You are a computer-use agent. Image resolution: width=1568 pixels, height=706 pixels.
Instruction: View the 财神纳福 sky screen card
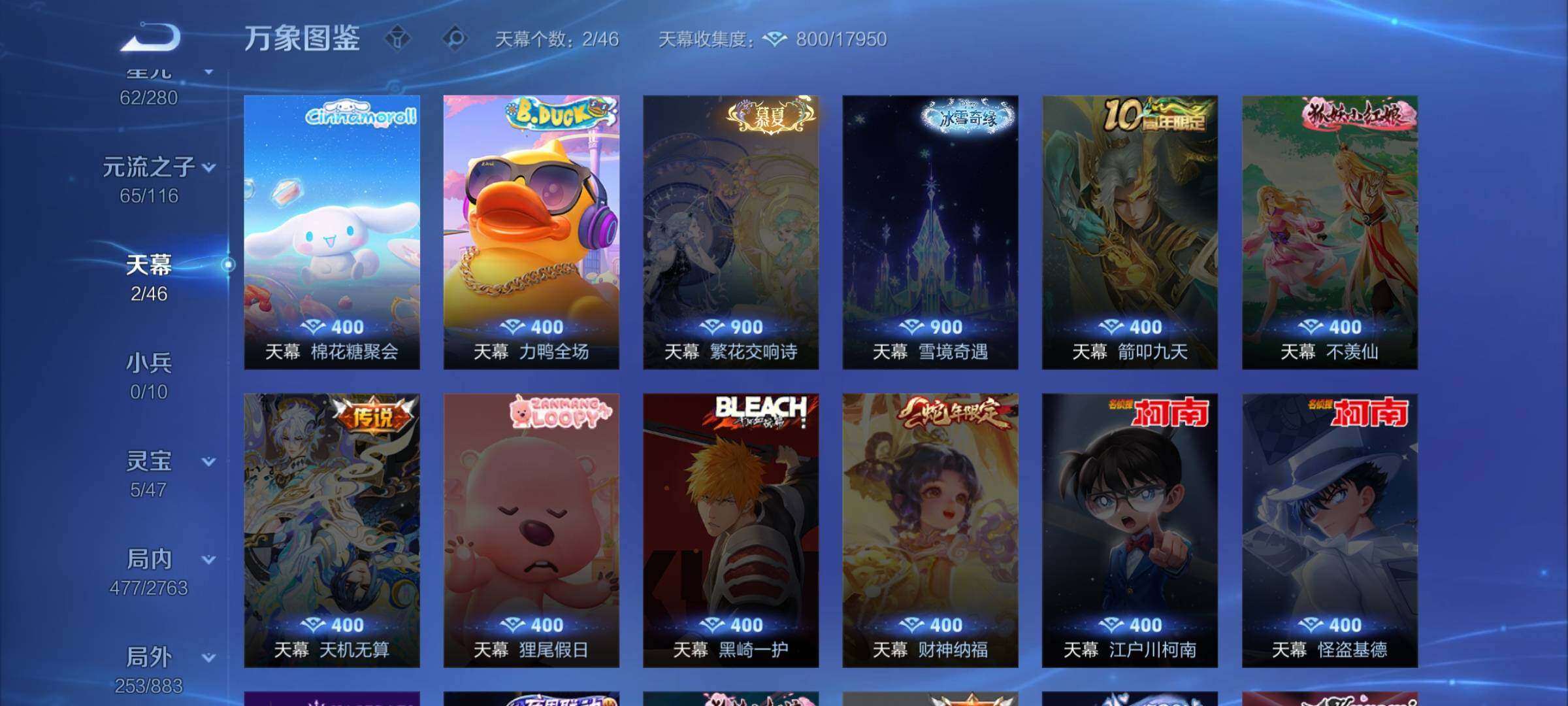pos(930,530)
